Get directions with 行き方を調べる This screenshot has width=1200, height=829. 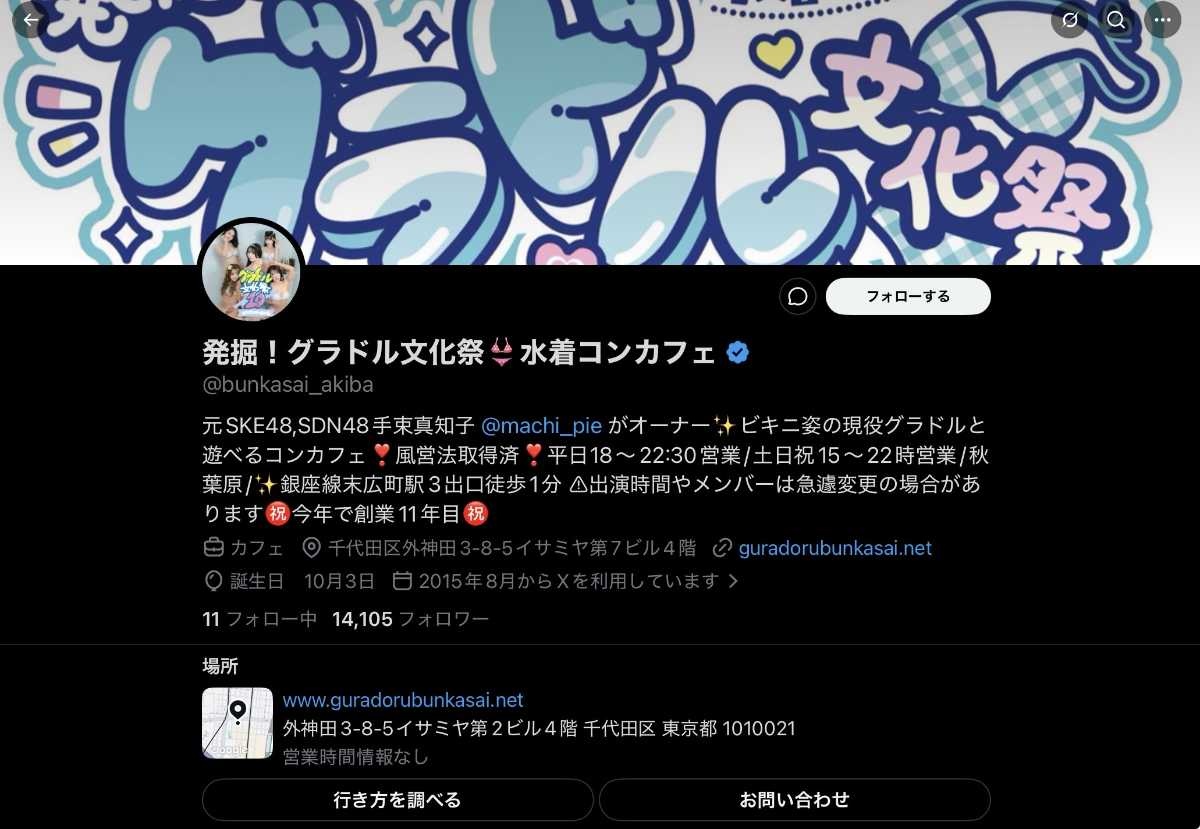point(397,800)
